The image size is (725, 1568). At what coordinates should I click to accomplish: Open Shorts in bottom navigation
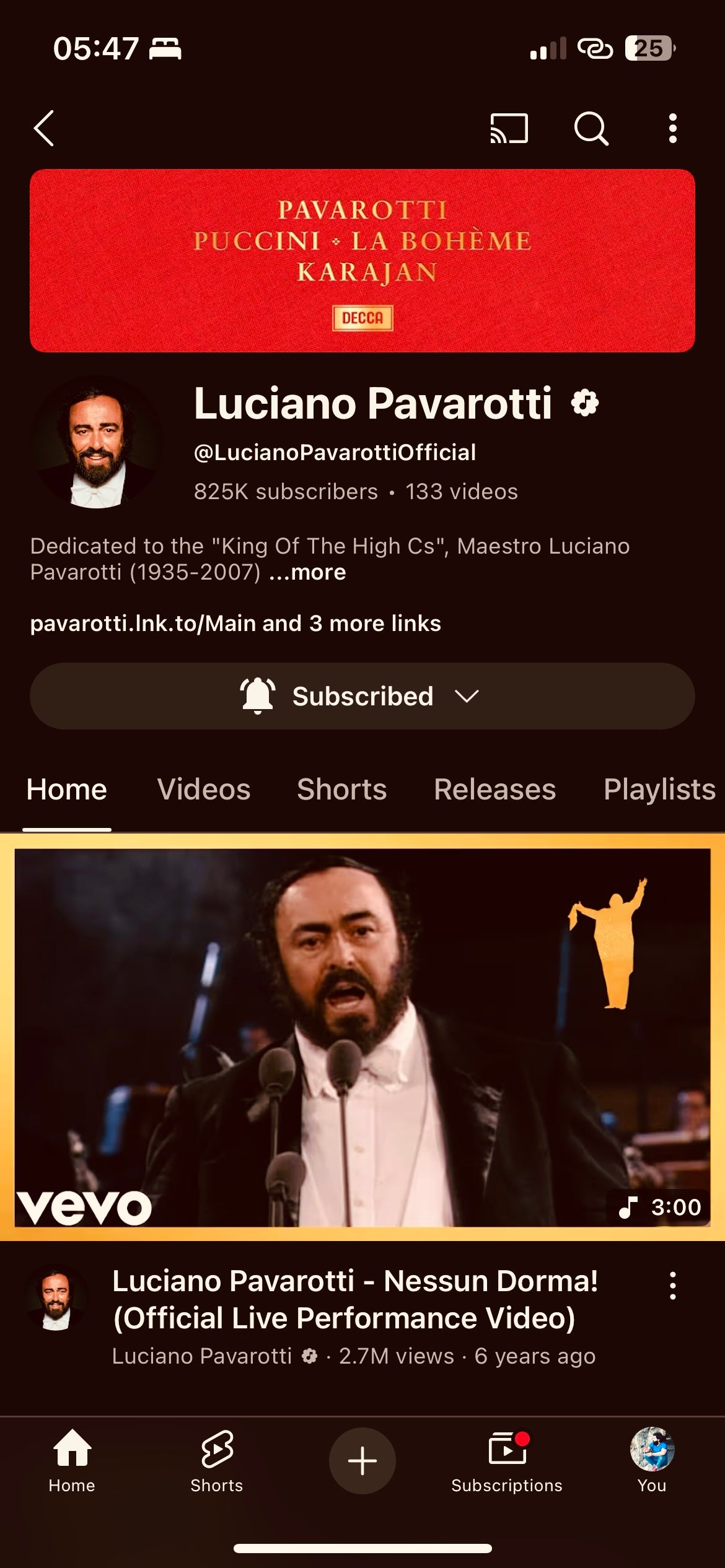(216, 1460)
